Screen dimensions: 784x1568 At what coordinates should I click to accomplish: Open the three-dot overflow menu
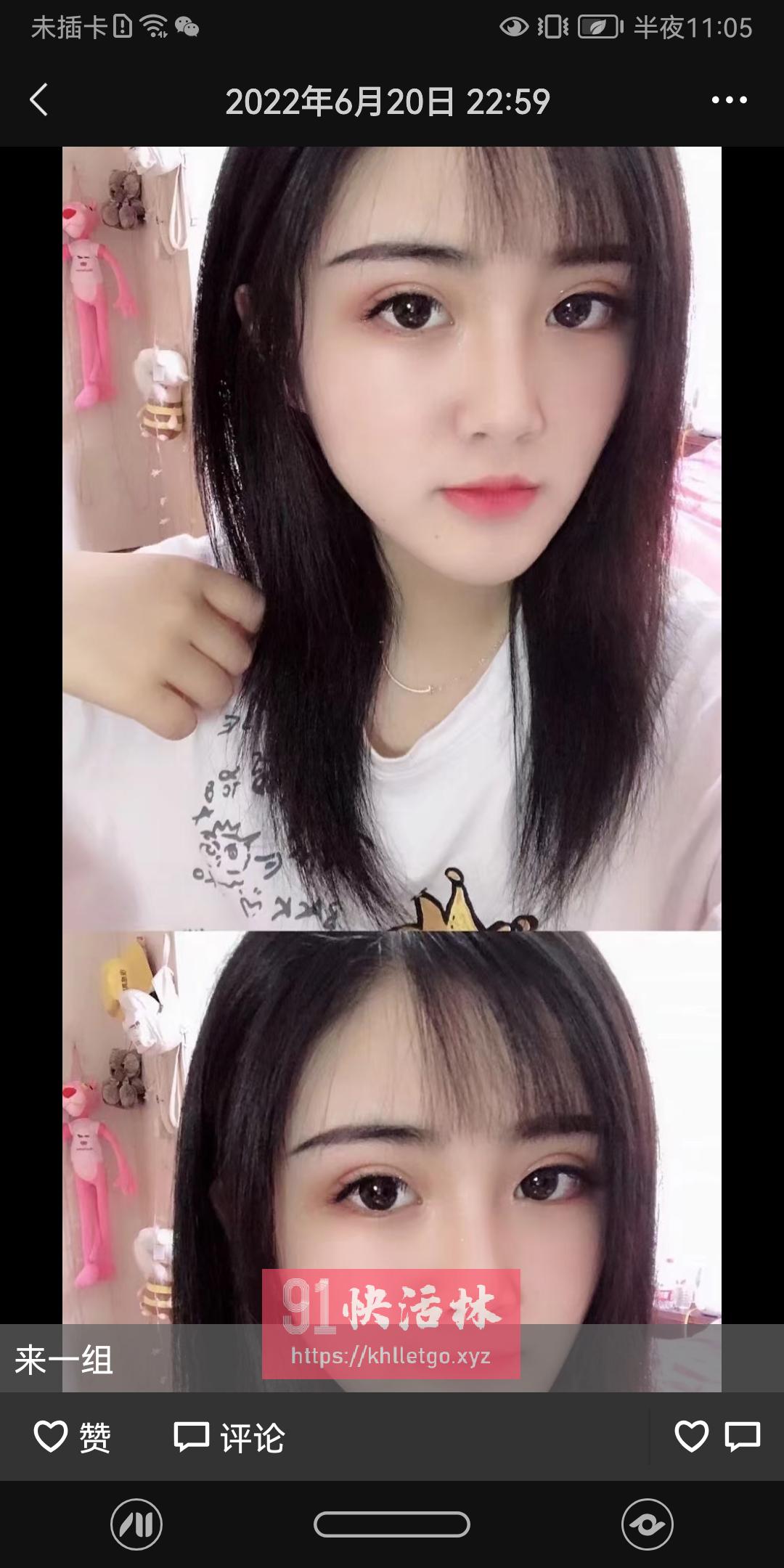point(729,100)
